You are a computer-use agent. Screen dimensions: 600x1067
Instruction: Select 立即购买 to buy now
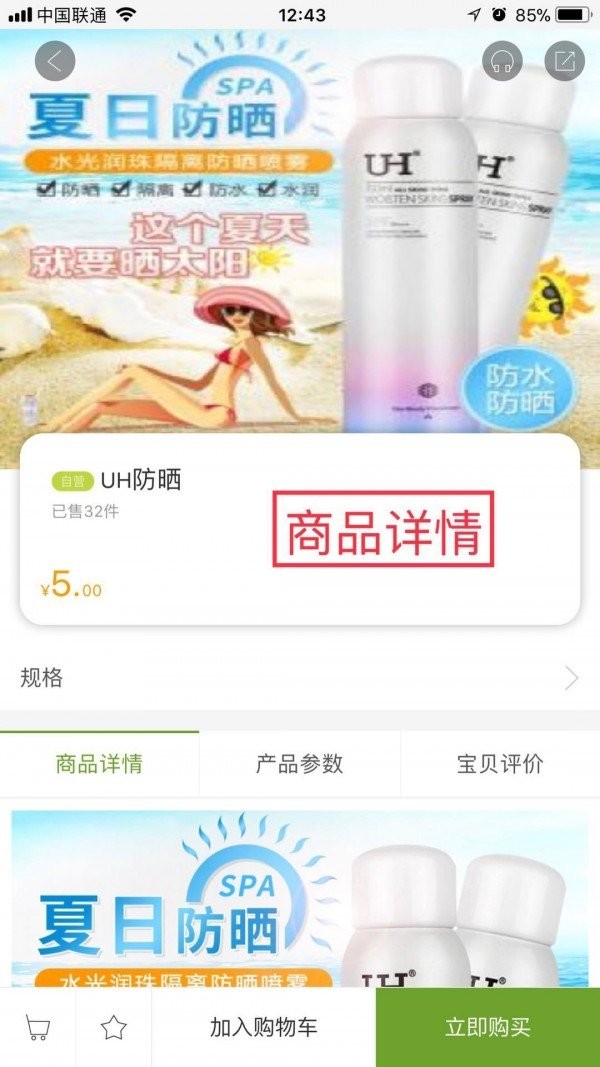point(488,1028)
